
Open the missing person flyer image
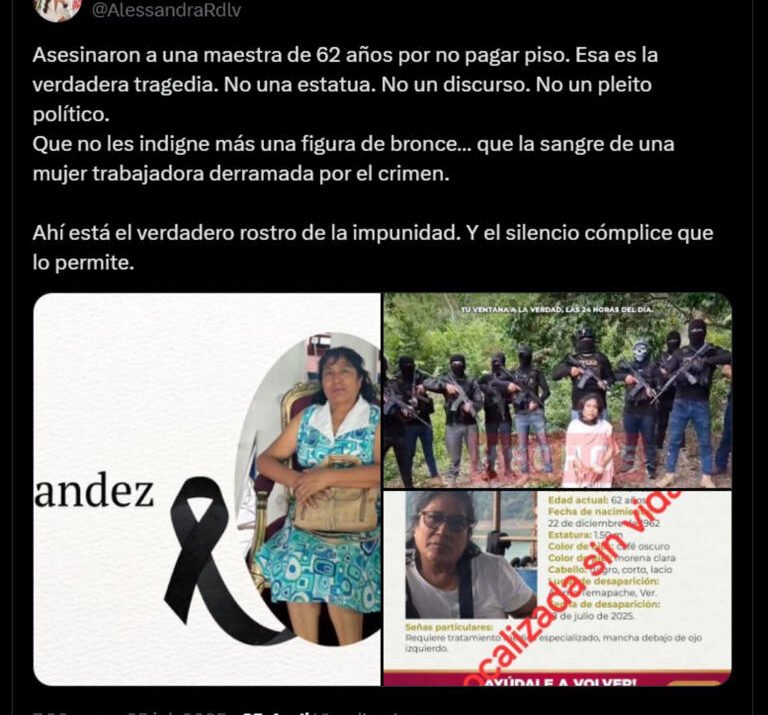(557, 587)
